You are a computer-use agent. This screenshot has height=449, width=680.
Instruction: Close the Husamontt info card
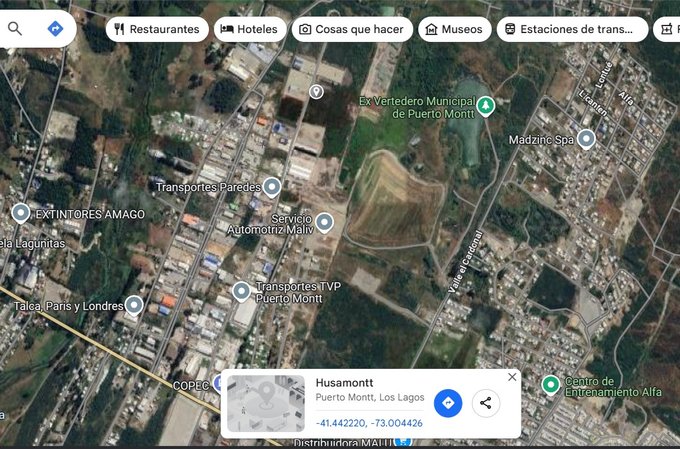click(x=512, y=377)
